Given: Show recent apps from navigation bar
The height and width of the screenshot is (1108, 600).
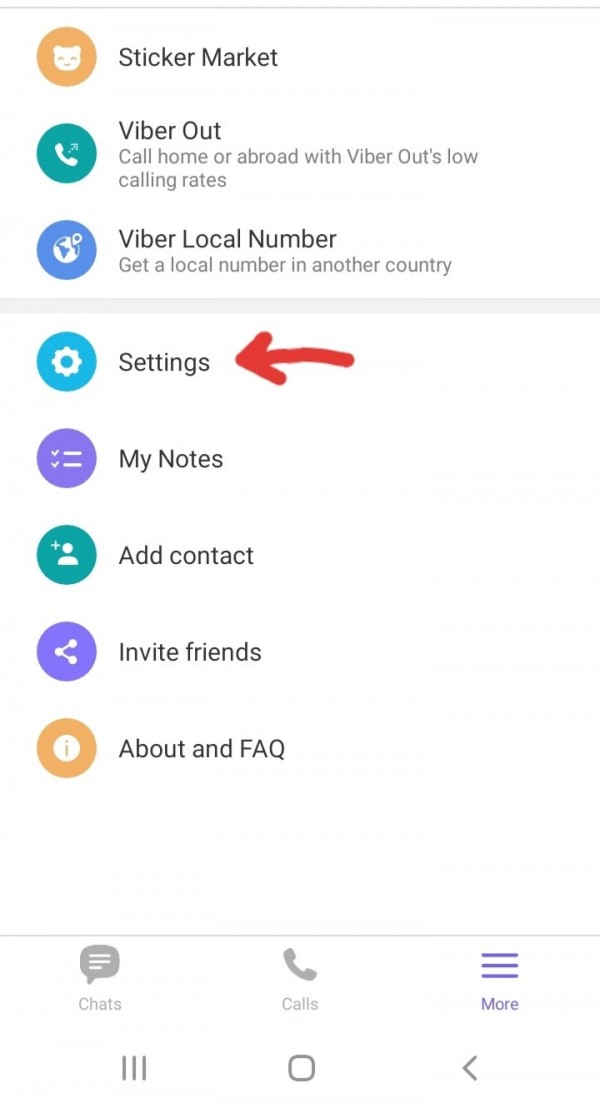Looking at the screenshot, I should pos(134,1068).
